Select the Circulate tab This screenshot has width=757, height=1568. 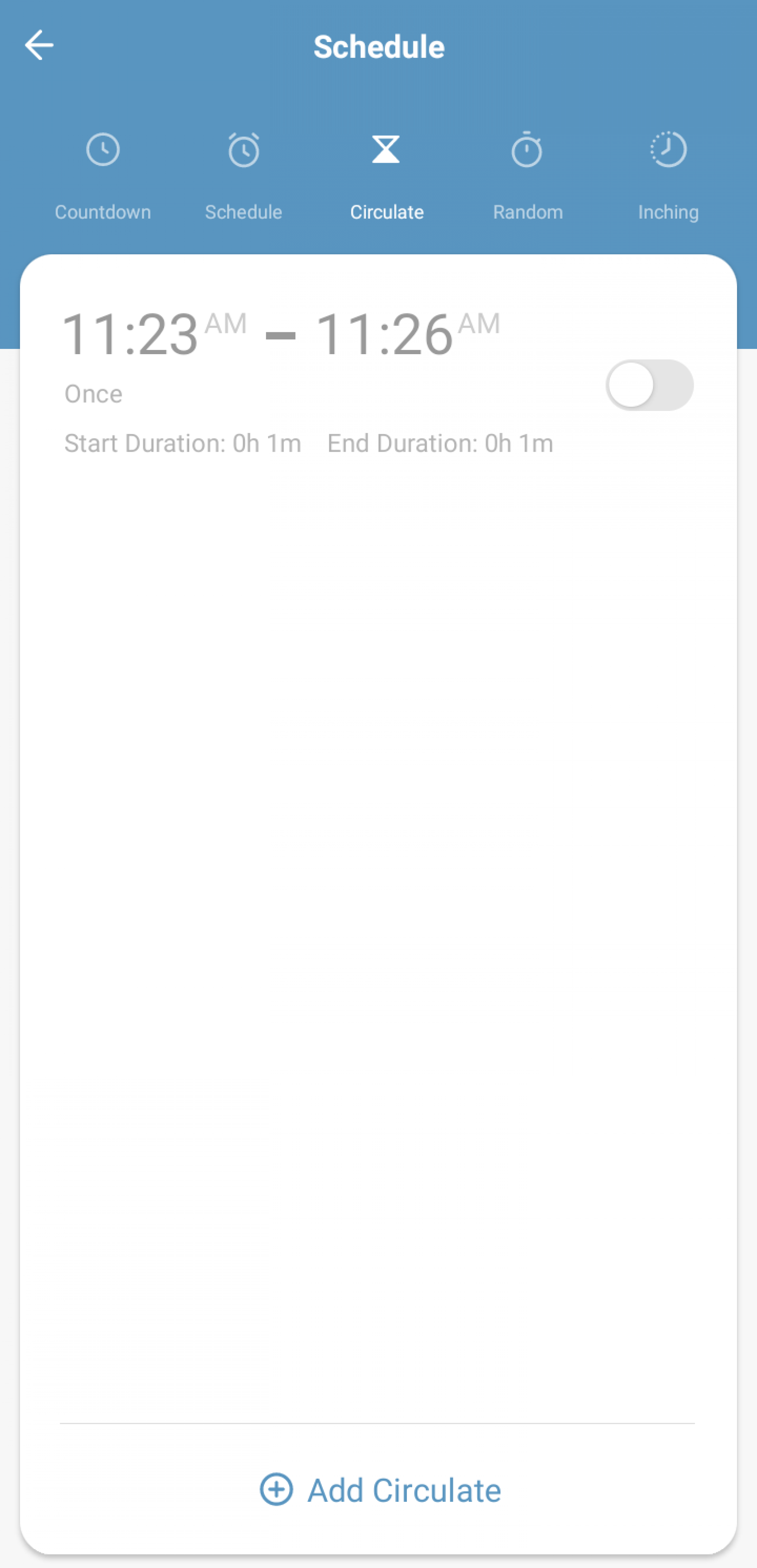[386, 177]
